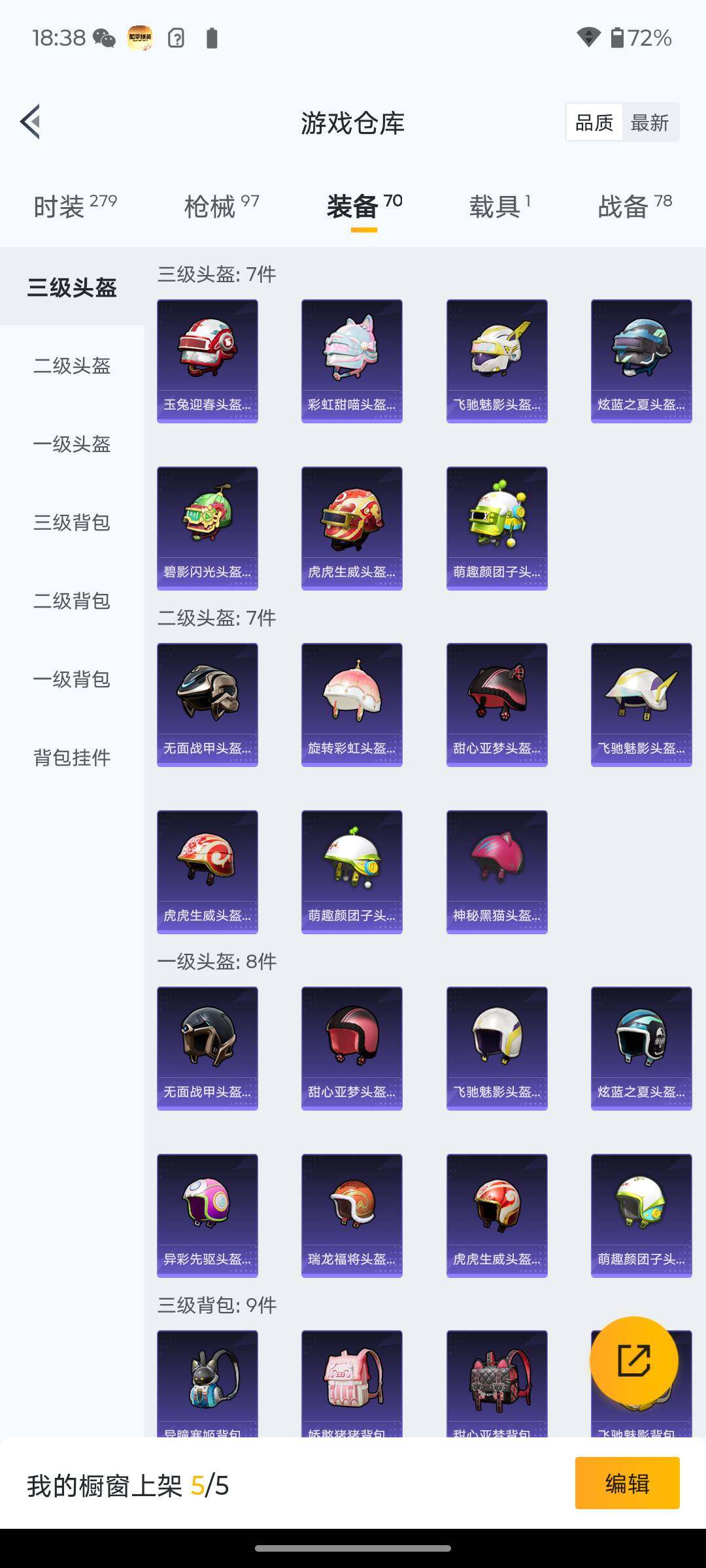View the 彩虹甜喵头盔 item
The height and width of the screenshot is (1568, 706).
[x=352, y=361]
